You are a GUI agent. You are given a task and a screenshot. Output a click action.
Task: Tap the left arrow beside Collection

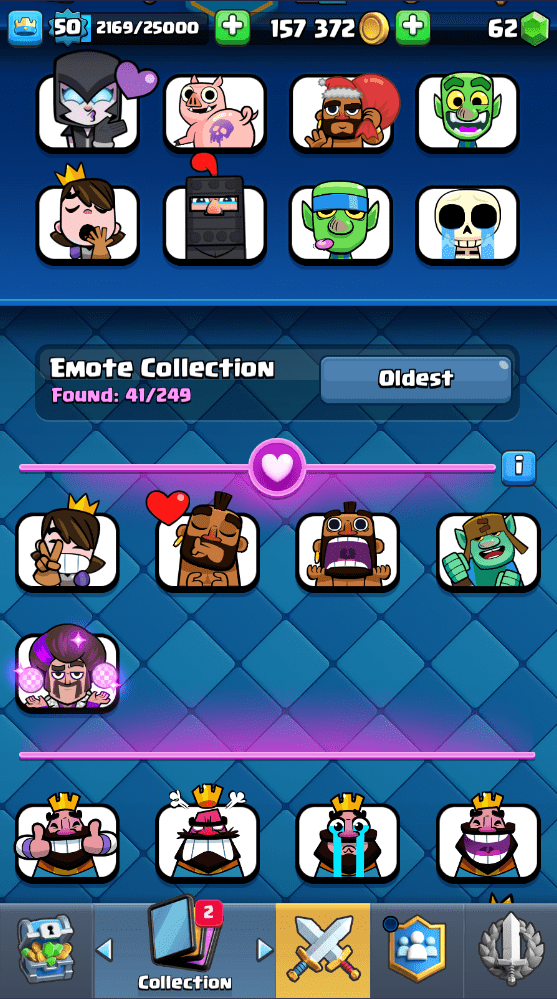point(104,950)
